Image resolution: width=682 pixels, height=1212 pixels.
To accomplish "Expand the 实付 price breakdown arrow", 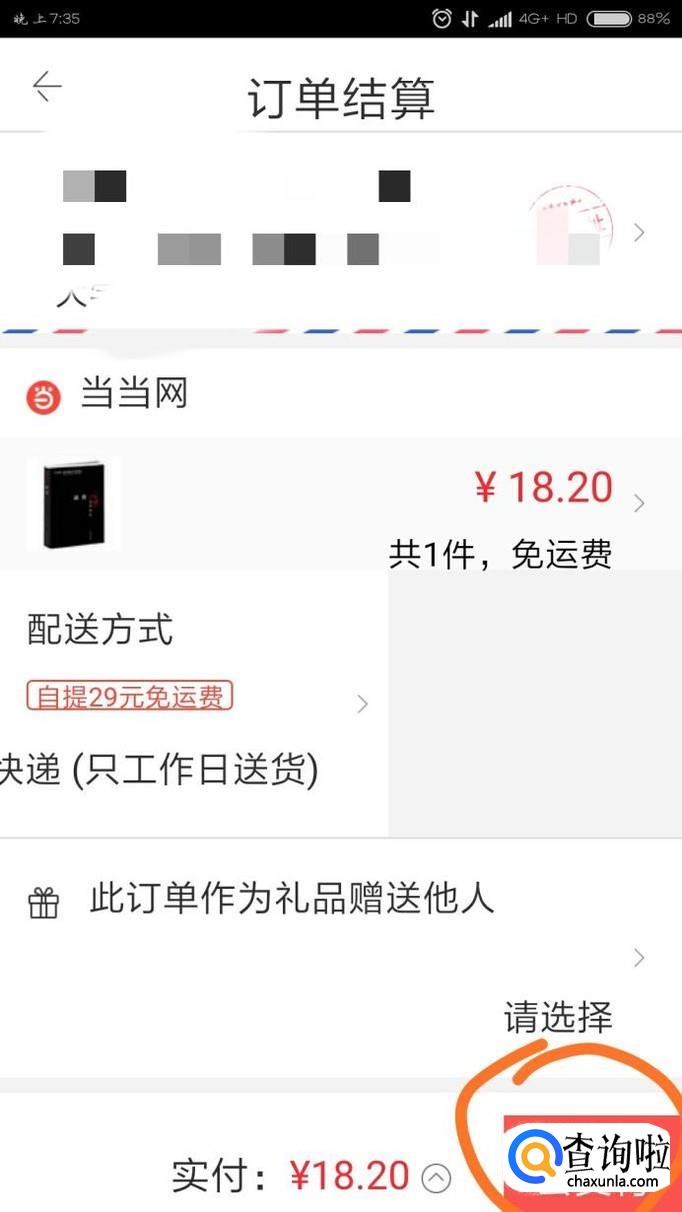I will (x=436, y=1178).
